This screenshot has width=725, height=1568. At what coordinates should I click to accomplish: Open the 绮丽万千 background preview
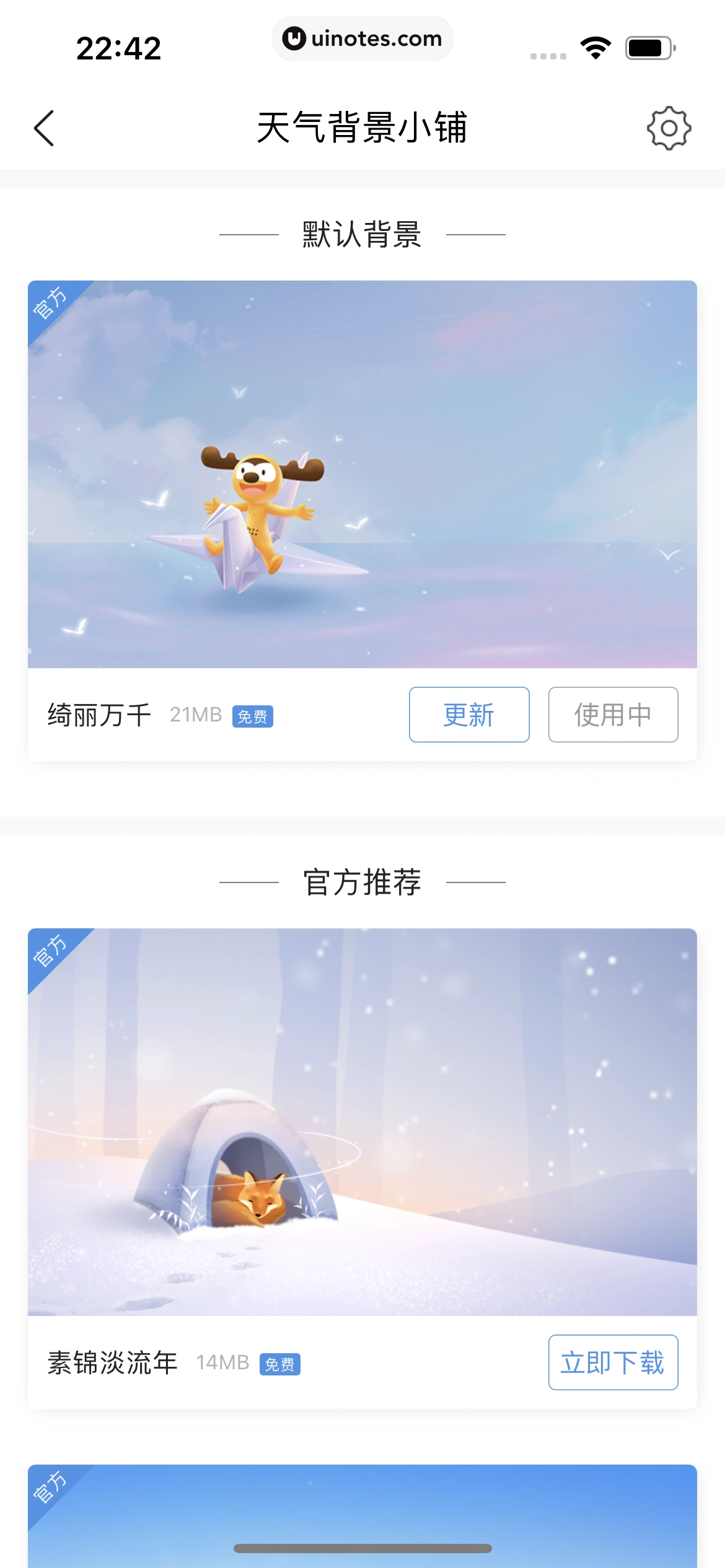click(x=362, y=474)
